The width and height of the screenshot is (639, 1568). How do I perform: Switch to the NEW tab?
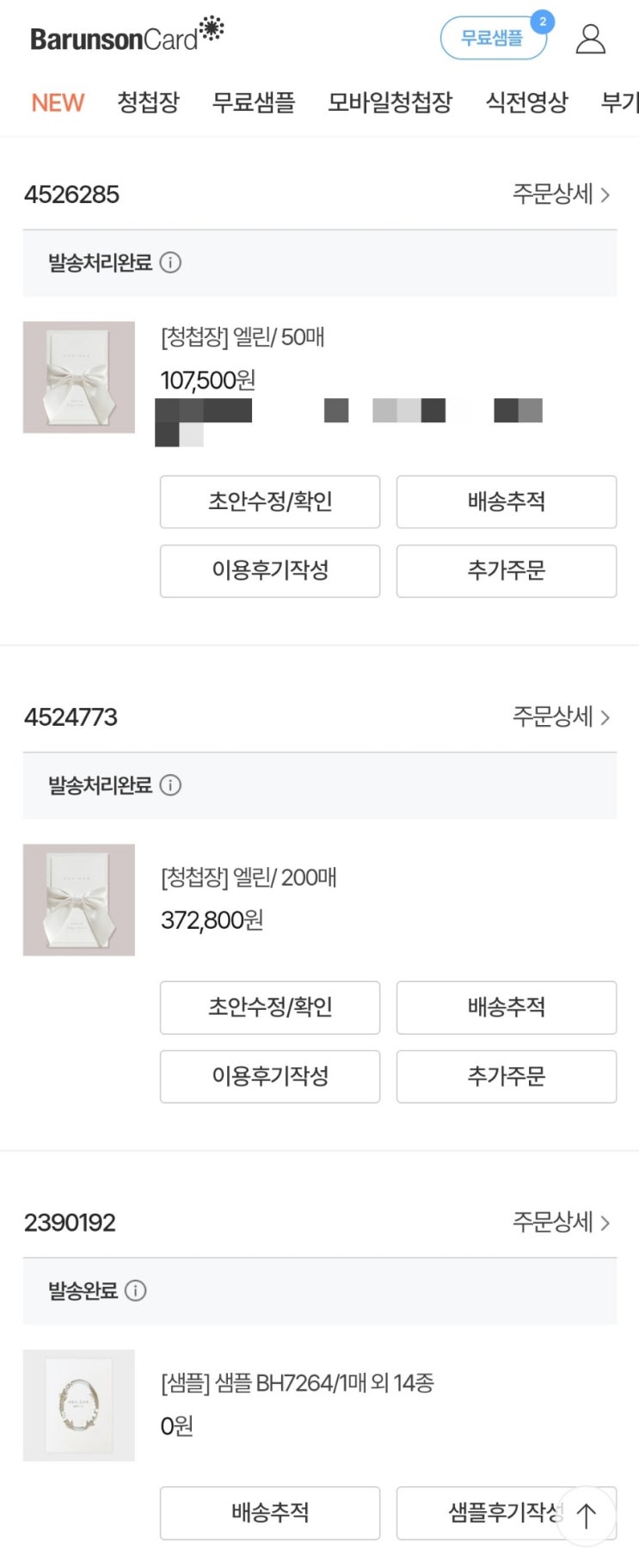point(58,103)
